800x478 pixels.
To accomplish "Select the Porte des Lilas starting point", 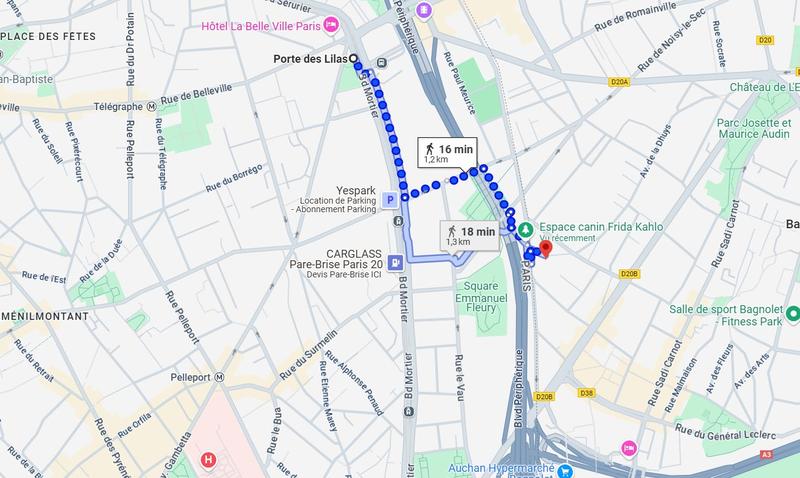I will [356, 60].
